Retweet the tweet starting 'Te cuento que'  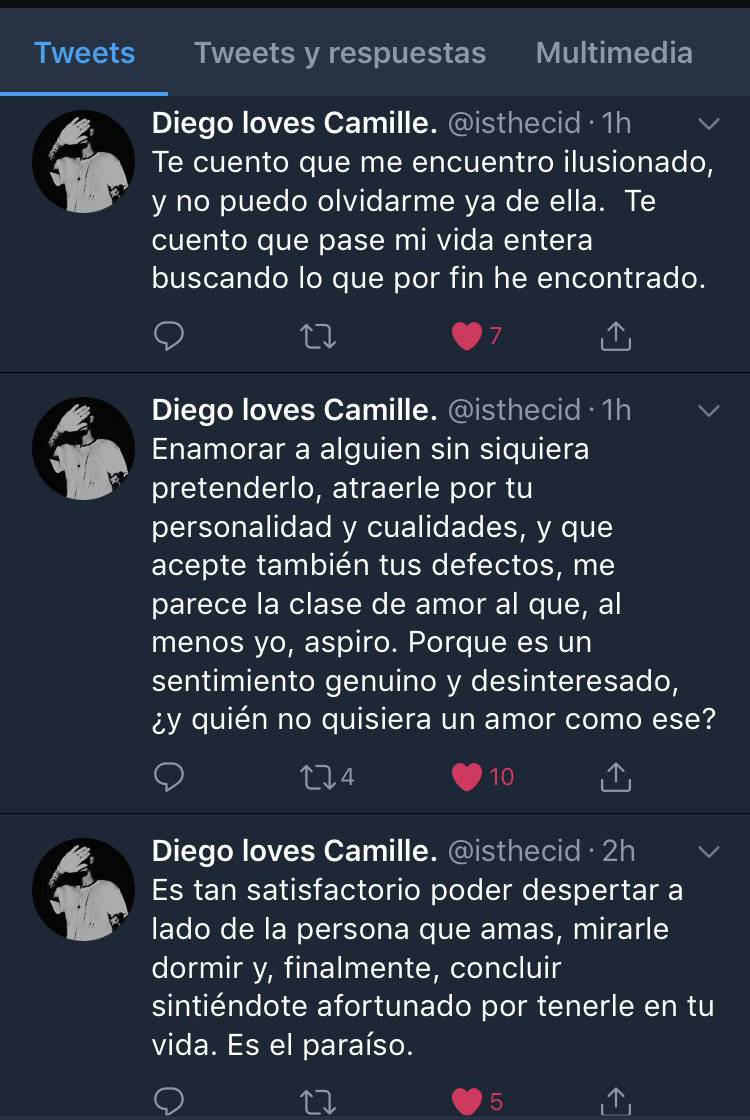(318, 337)
